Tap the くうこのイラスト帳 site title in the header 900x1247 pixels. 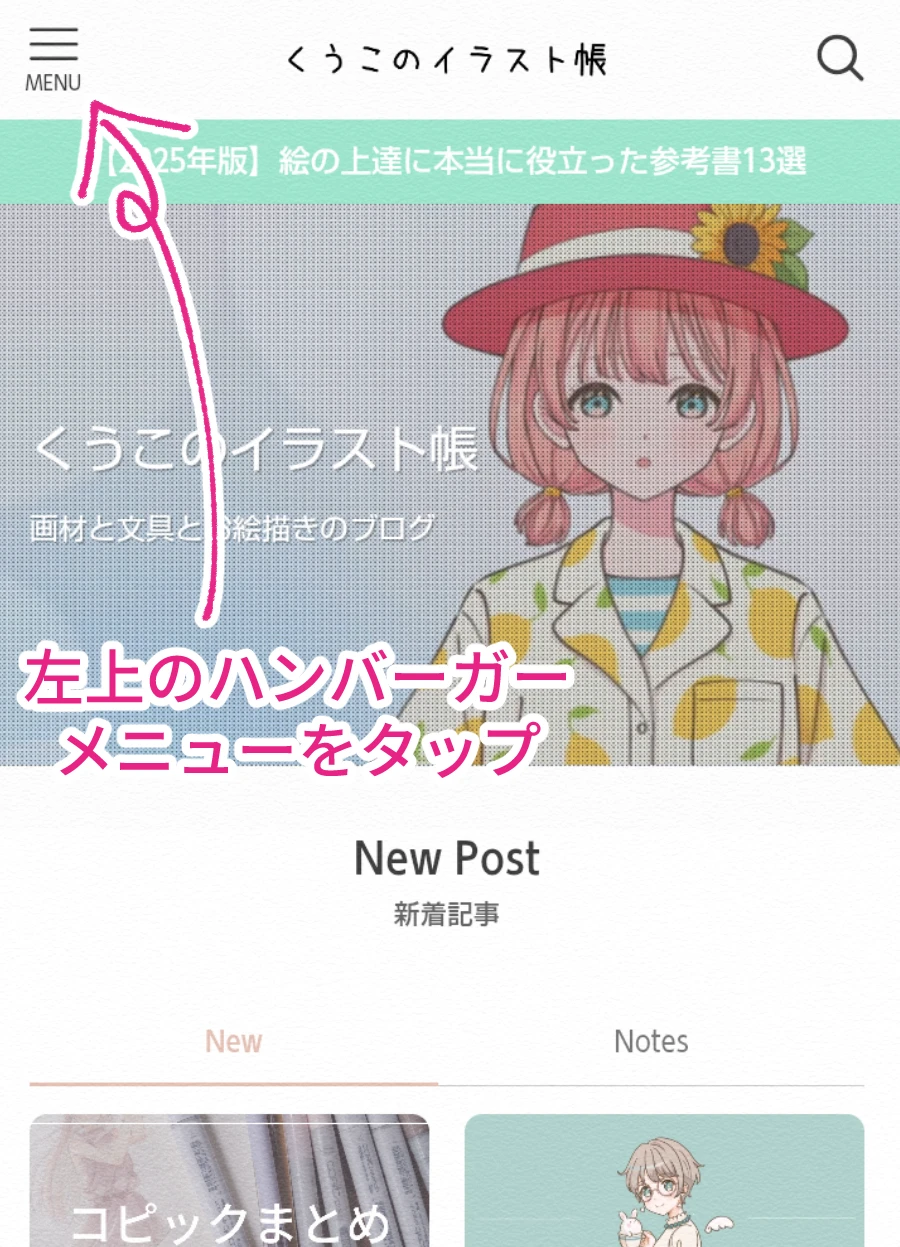[446, 60]
